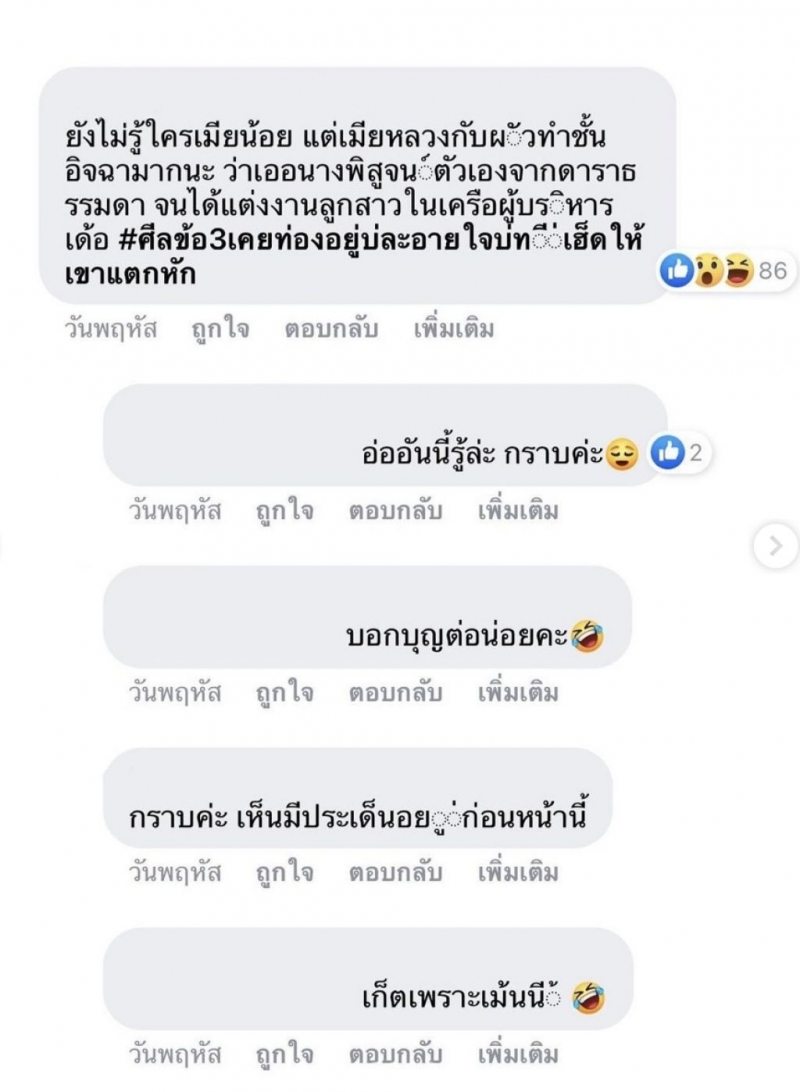Reply to the comment อ่ออันนี้รู้ล่ะ กราบค่ะ
Screen dimensions: 800x1092
tap(395, 511)
